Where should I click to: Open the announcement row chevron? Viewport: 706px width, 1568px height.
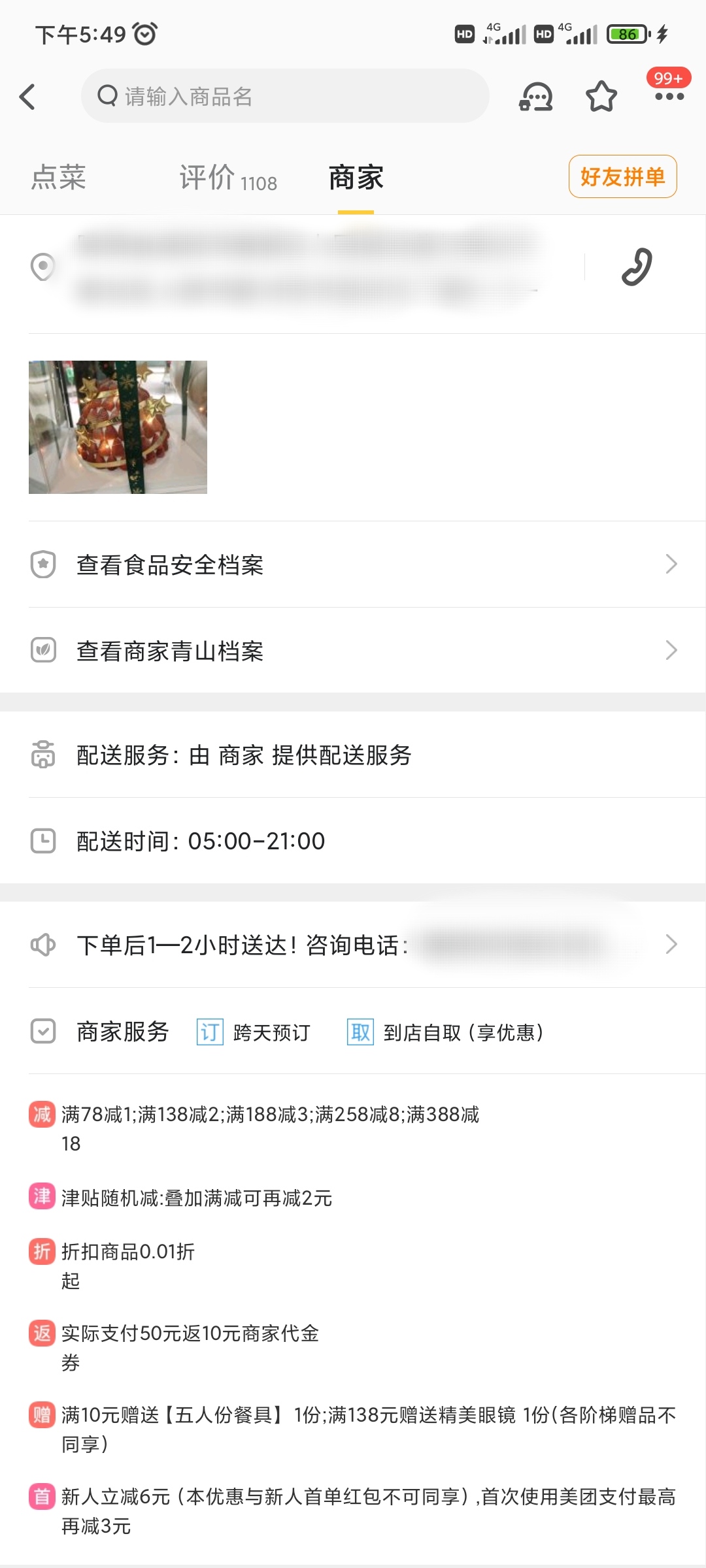coord(671,944)
